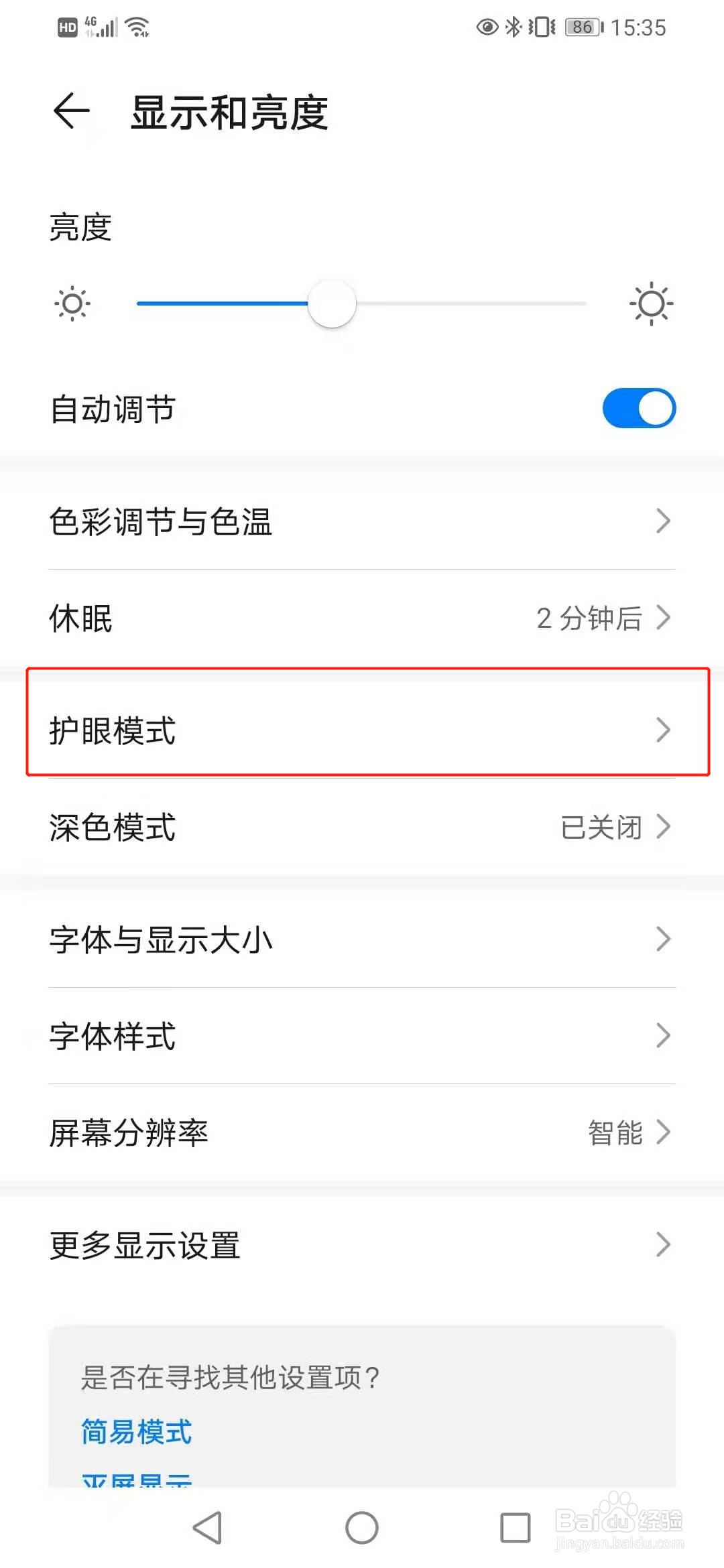Tap 深色模式 showing 已关闭
The image size is (724, 1568).
click(x=362, y=828)
